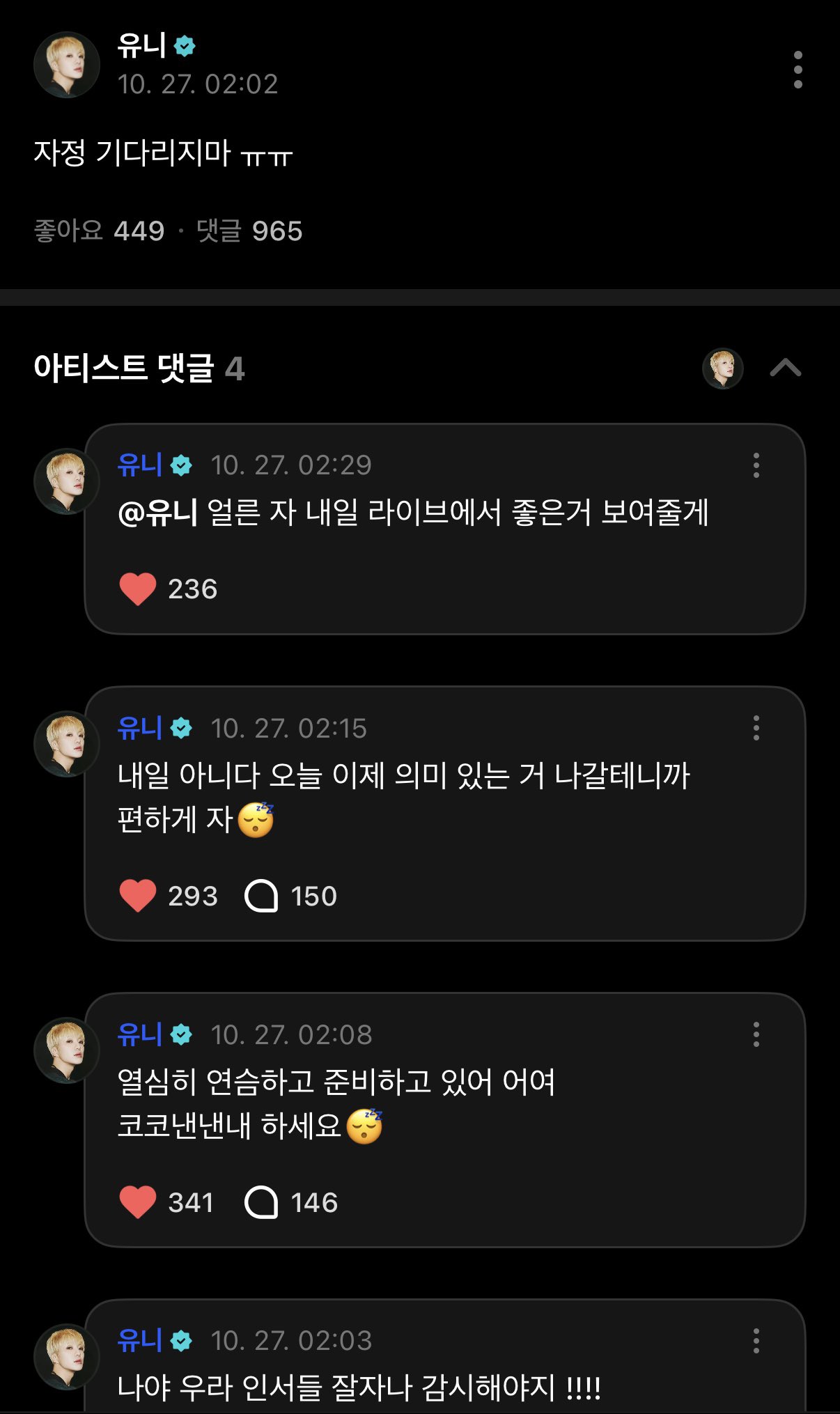Open options for the 02:08 comment
This screenshot has height=1414, width=840.
pyautogui.click(x=756, y=1034)
